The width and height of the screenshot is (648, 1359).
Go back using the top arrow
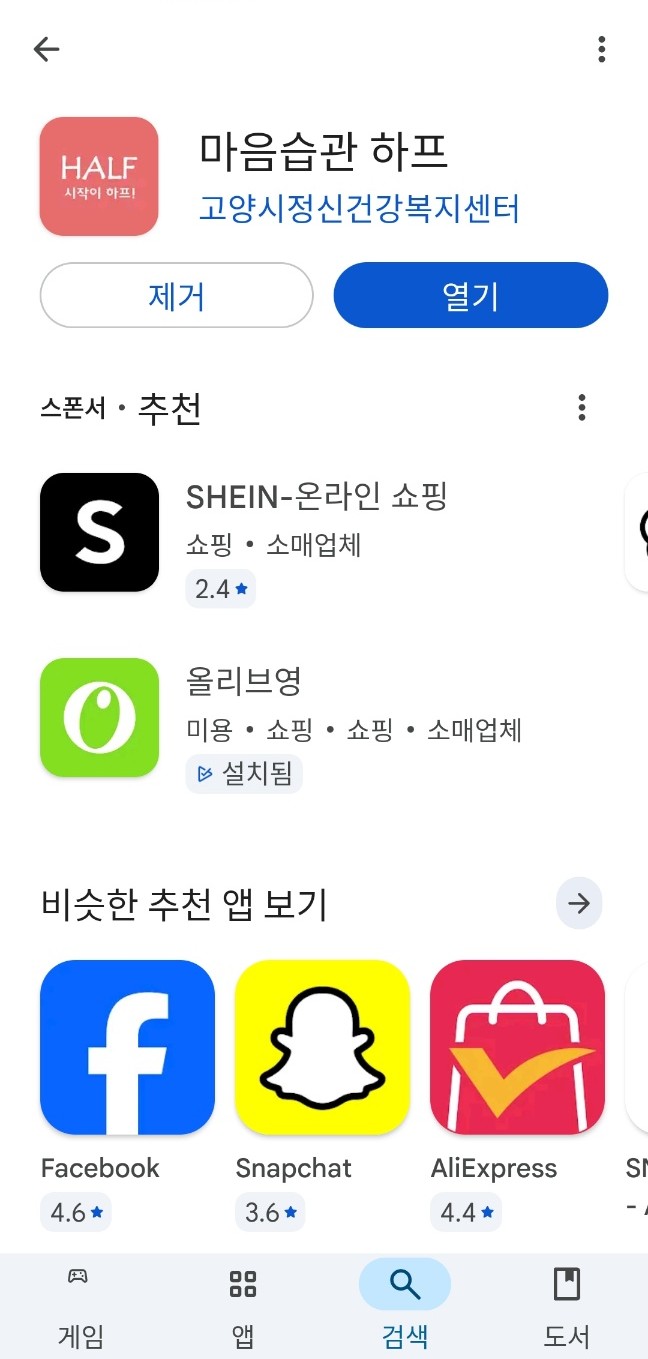coord(46,49)
